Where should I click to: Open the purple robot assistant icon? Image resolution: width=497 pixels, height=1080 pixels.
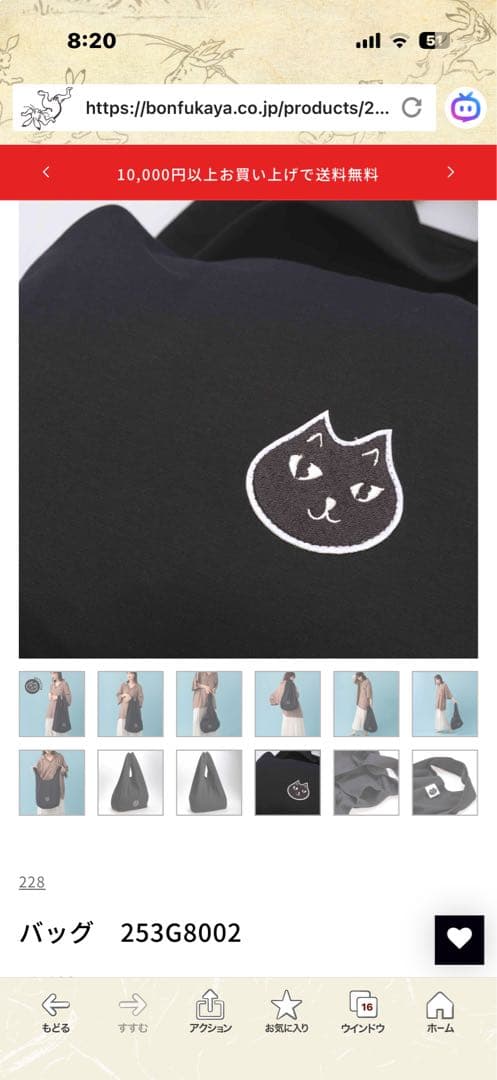coord(465,108)
